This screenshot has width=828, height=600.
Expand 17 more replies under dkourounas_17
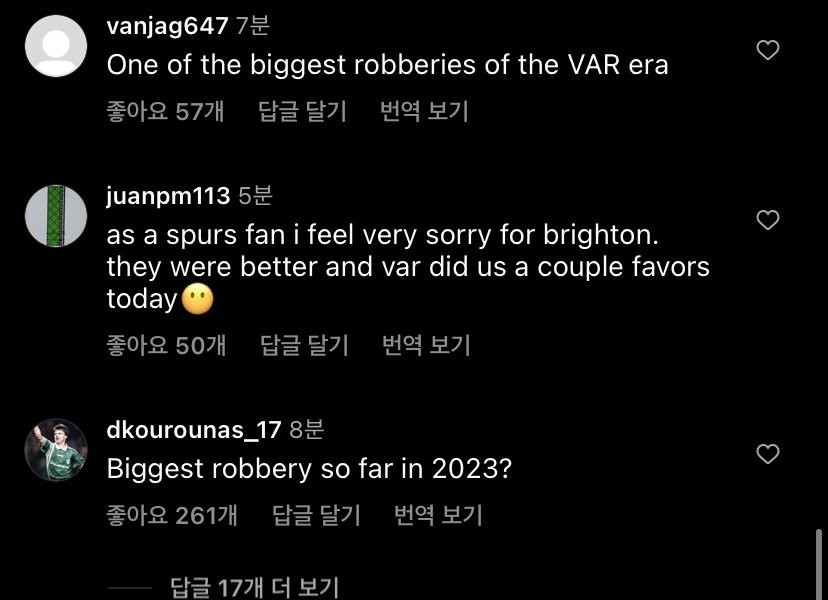[254, 586]
